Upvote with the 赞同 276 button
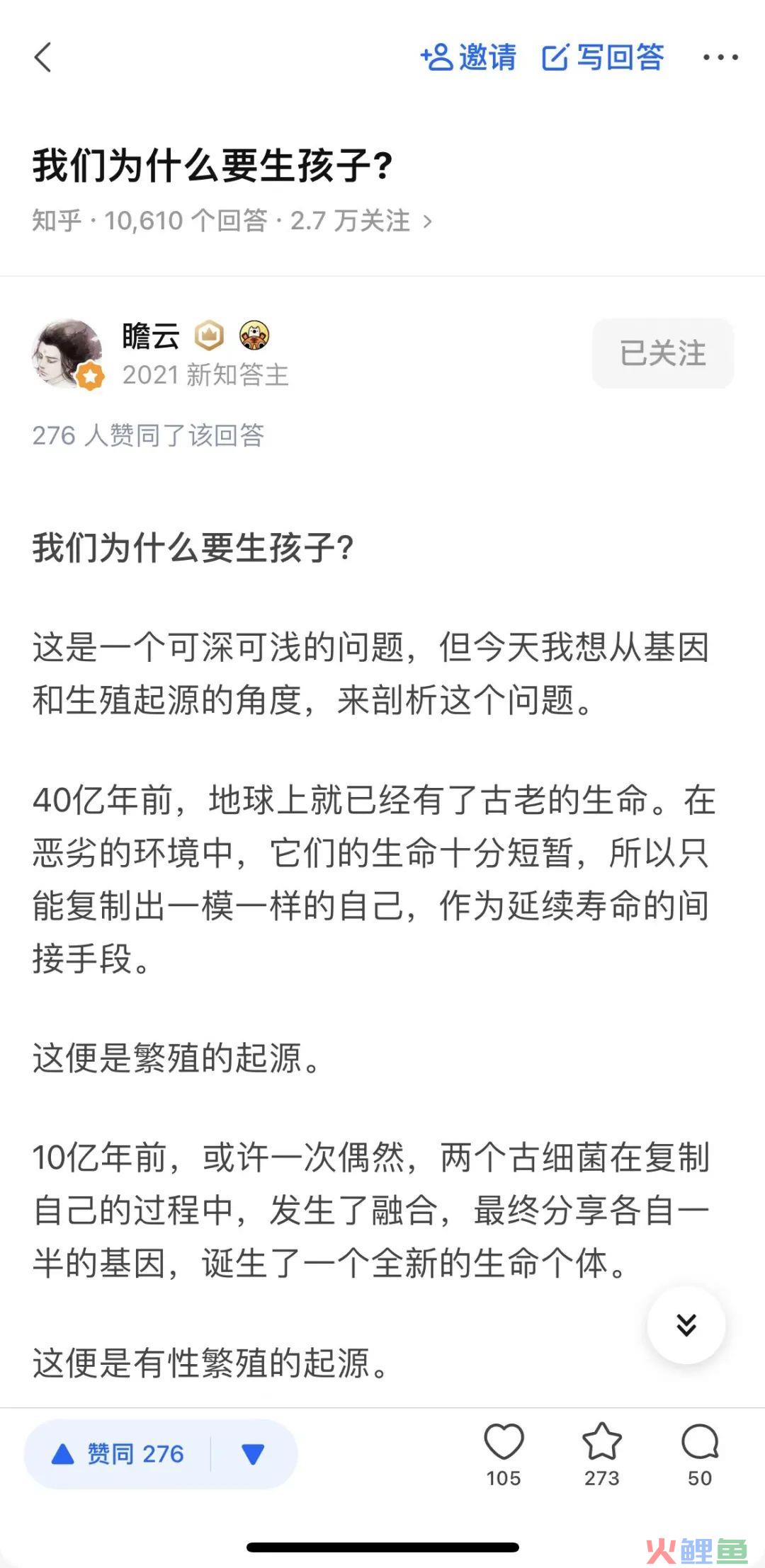 pos(118,1454)
